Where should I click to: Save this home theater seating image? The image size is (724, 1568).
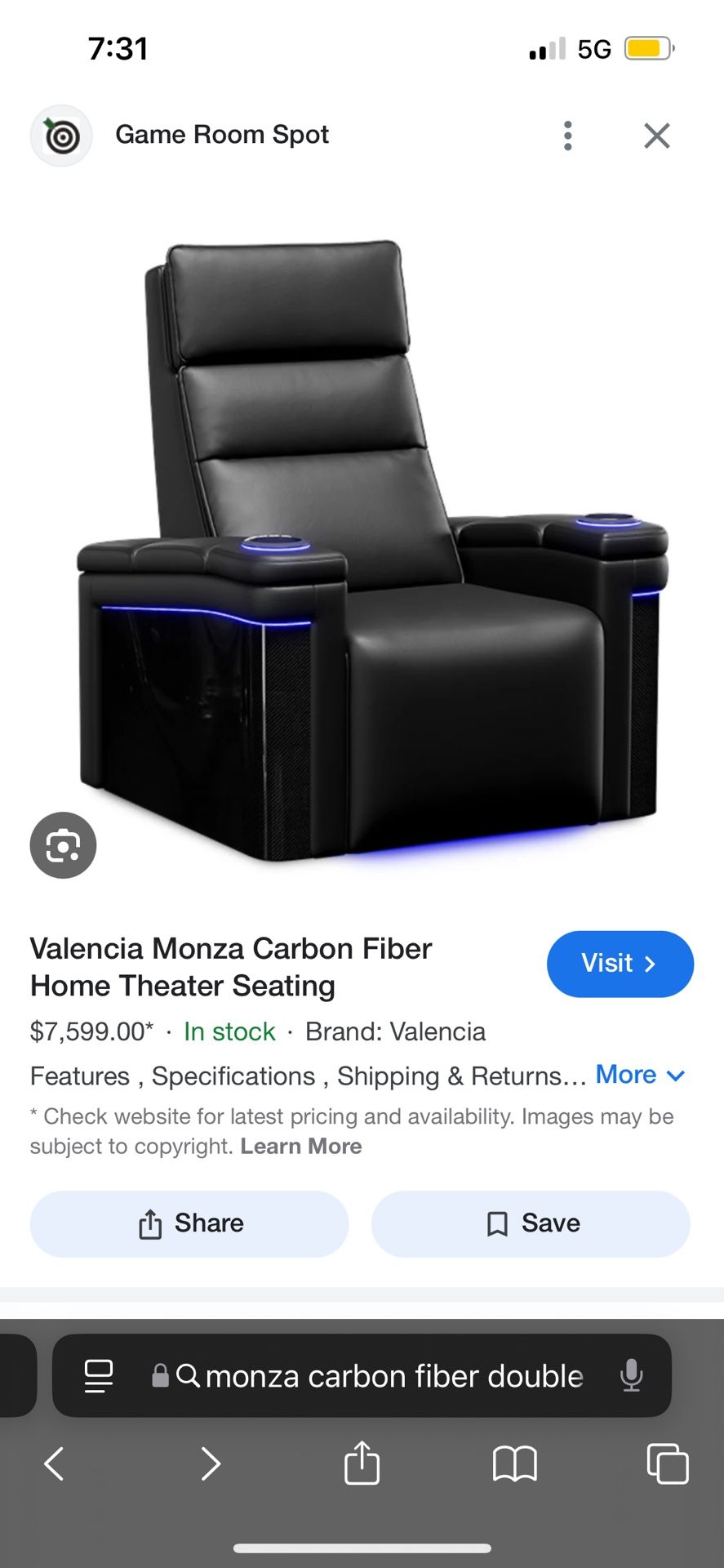531,1223
